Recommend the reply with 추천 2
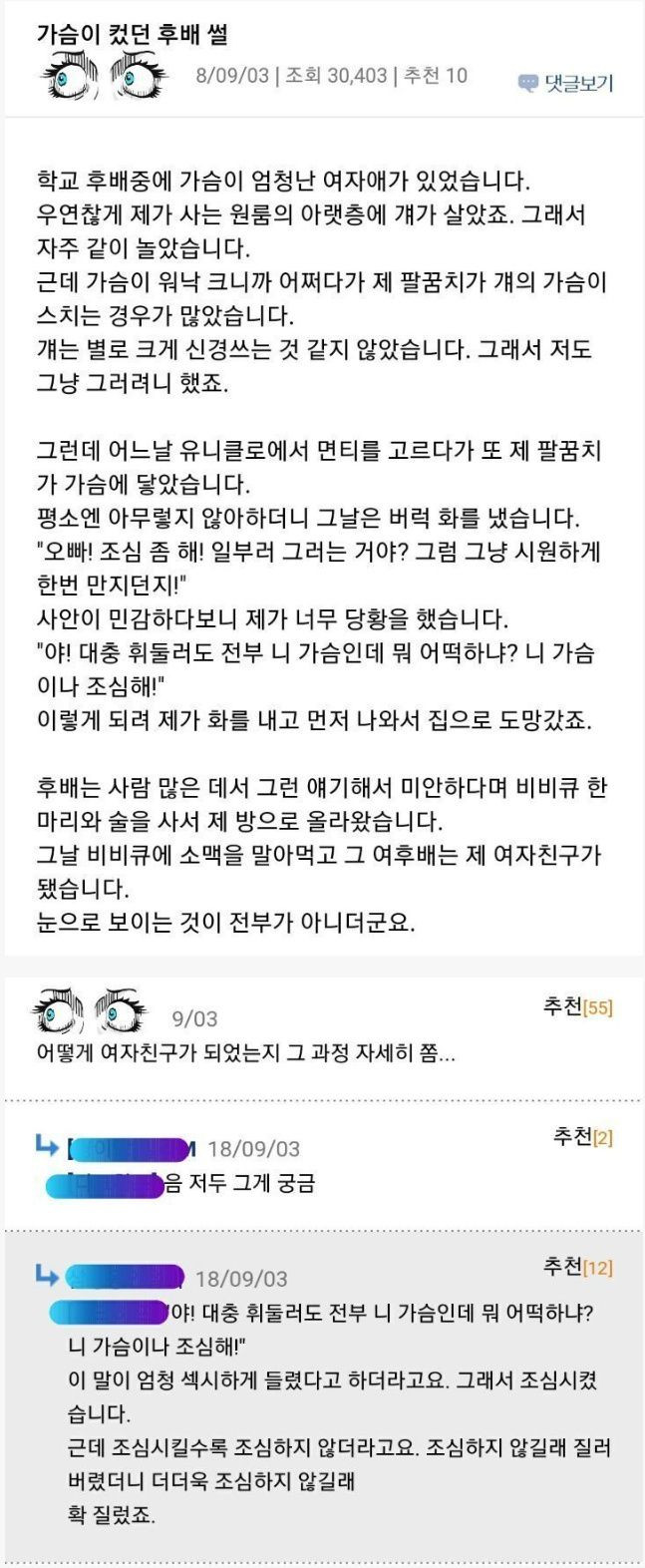This screenshot has height=1568, width=645. pyautogui.click(x=583, y=1137)
